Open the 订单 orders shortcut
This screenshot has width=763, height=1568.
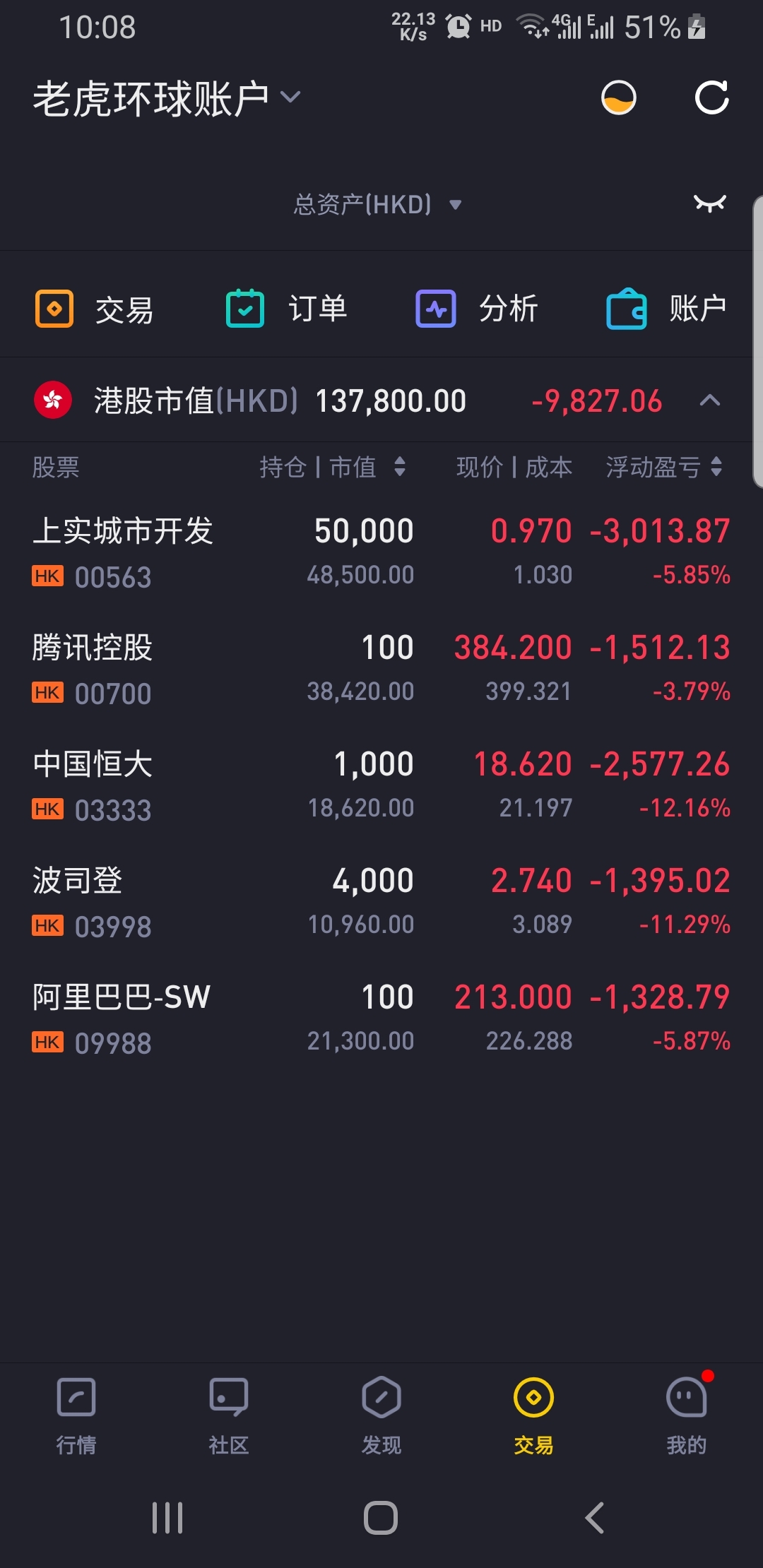pos(286,309)
